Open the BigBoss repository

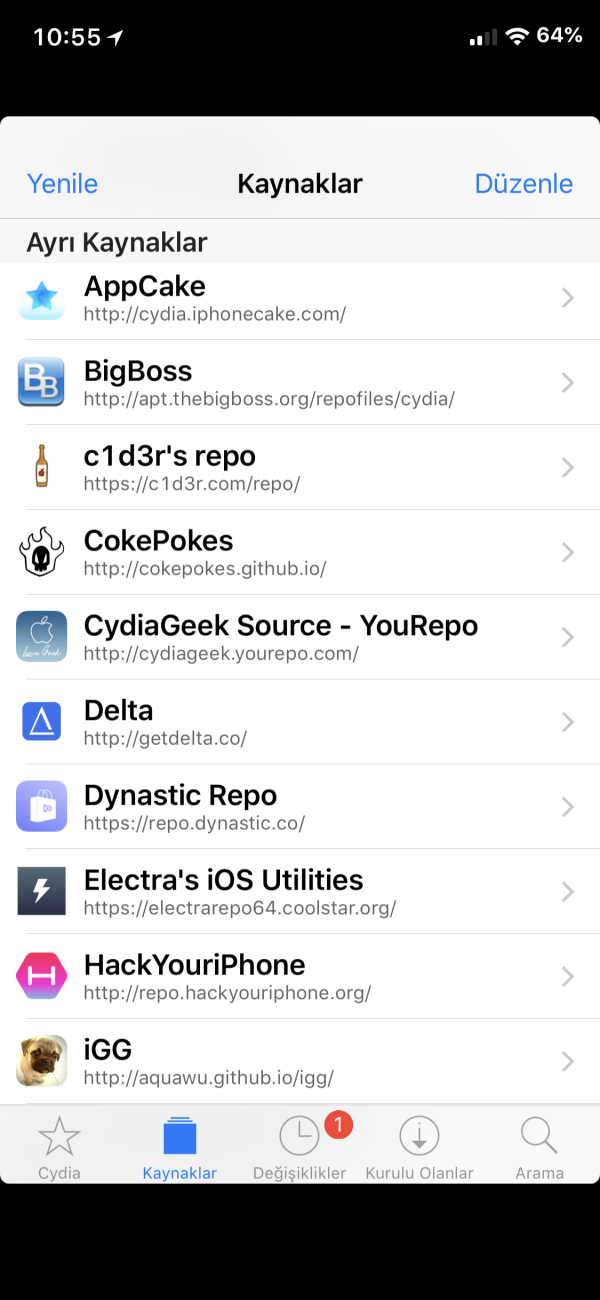300,383
